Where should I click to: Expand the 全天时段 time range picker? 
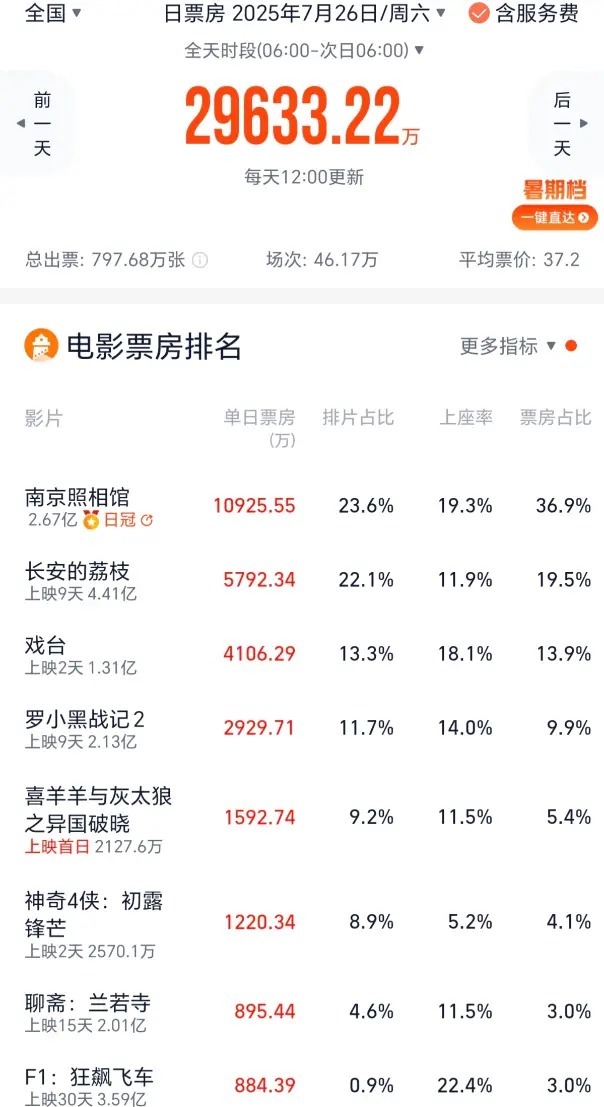click(x=303, y=50)
